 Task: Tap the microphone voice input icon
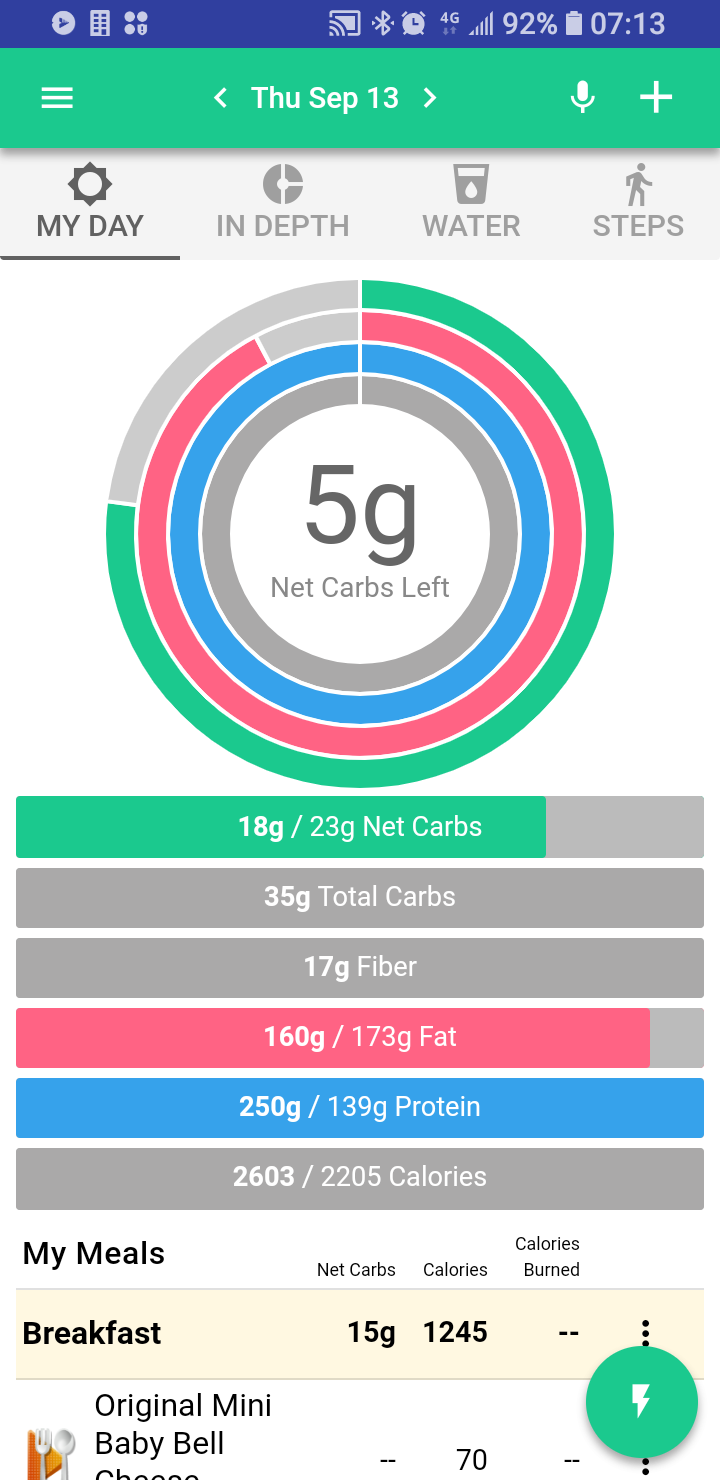coord(582,98)
